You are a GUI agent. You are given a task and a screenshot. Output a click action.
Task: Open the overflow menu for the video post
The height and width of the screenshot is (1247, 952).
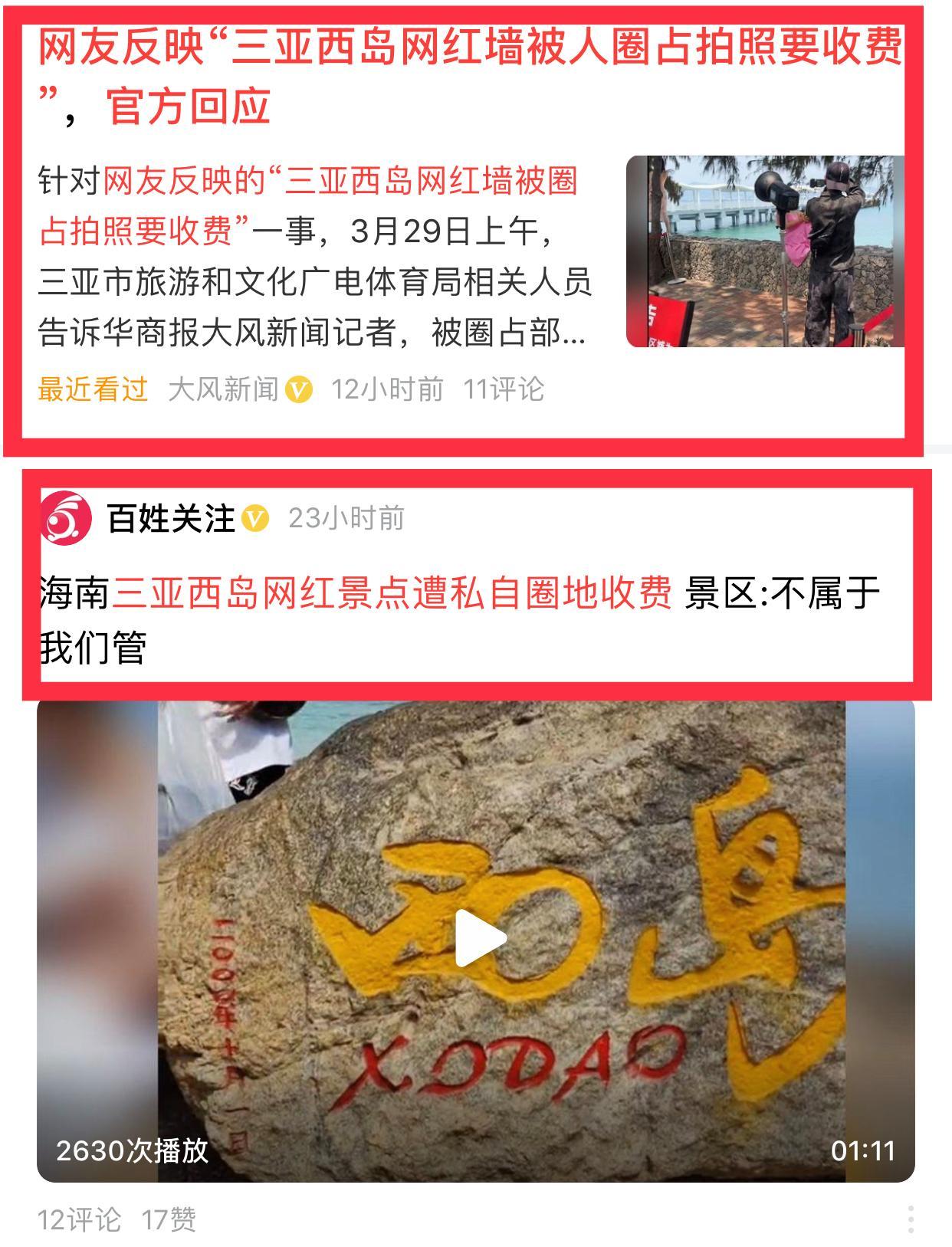click(910, 1219)
